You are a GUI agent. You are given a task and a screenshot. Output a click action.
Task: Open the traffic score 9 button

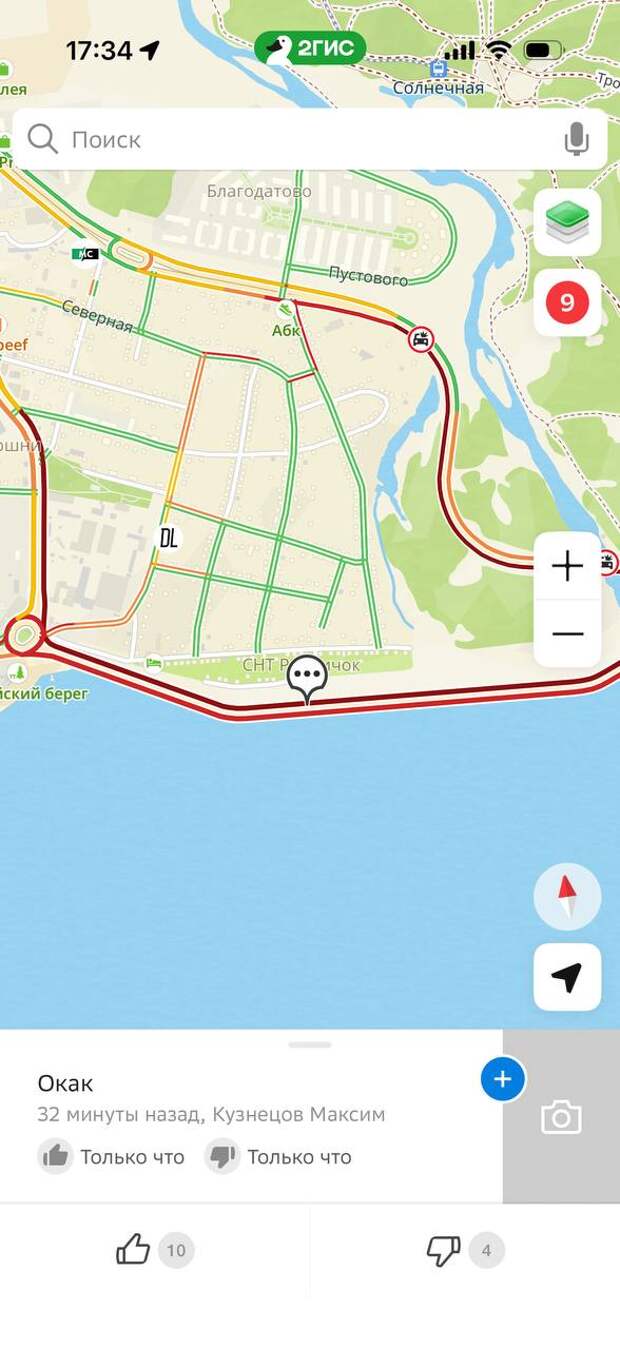point(567,302)
